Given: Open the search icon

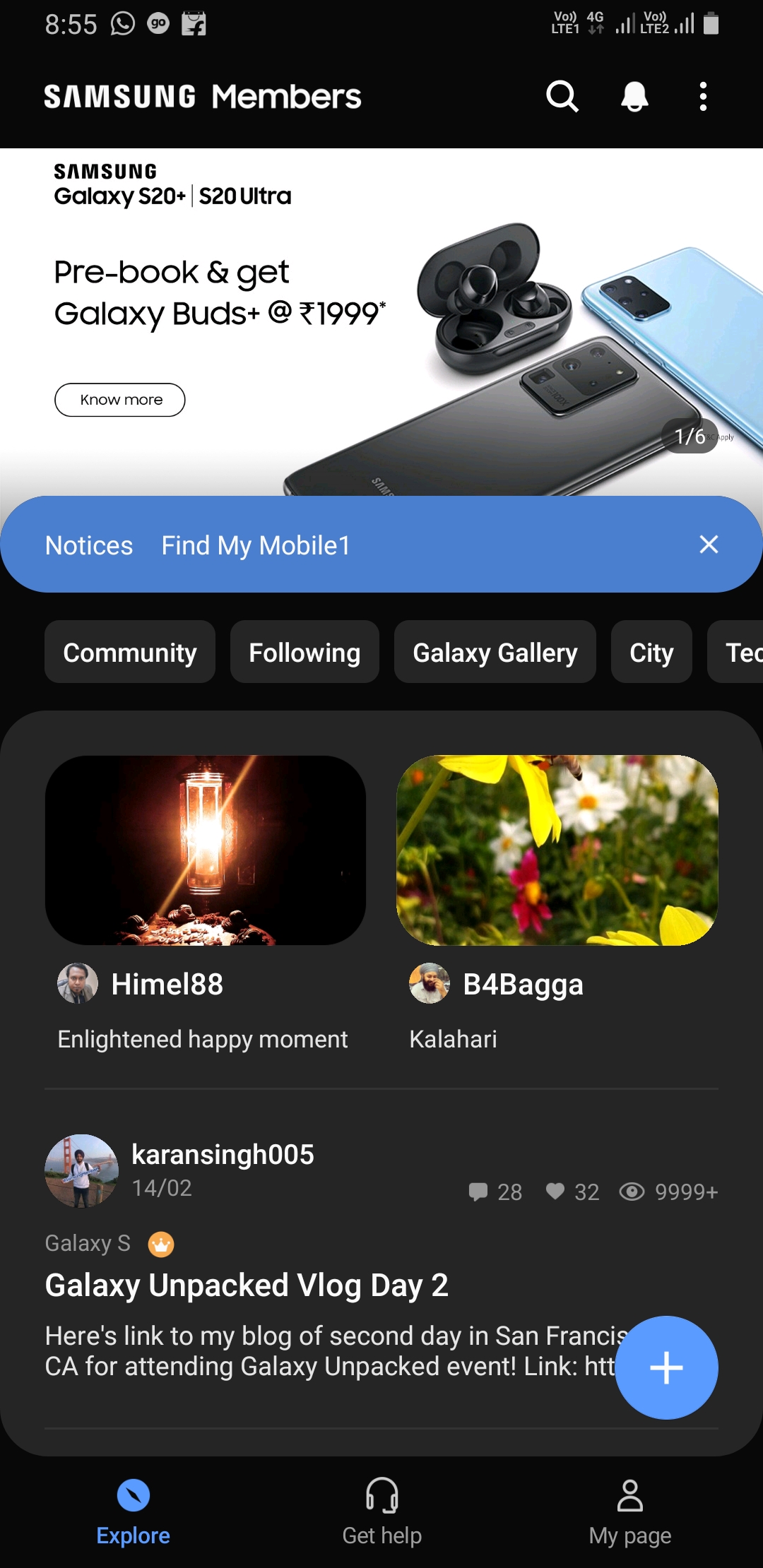Looking at the screenshot, I should 562,96.
